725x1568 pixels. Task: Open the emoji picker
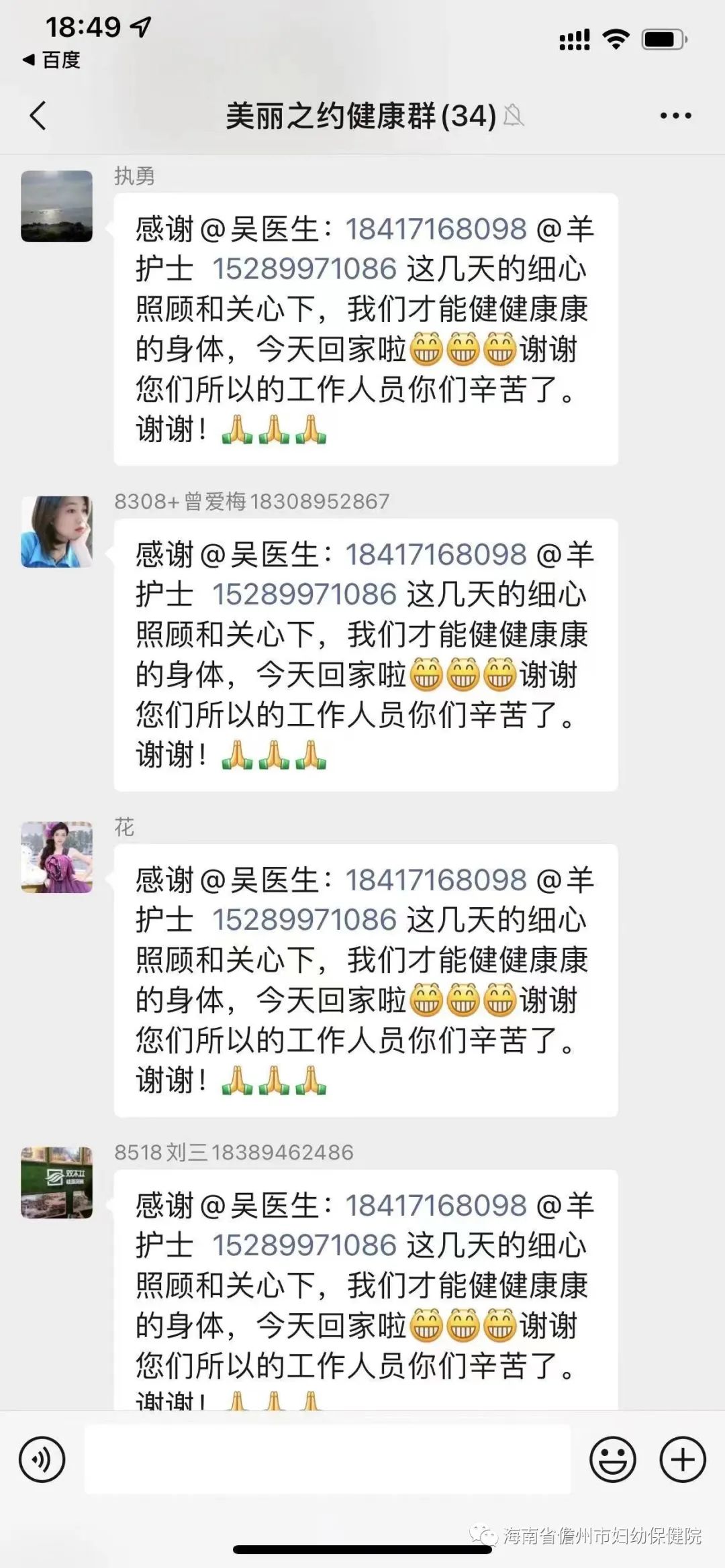point(612,1459)
